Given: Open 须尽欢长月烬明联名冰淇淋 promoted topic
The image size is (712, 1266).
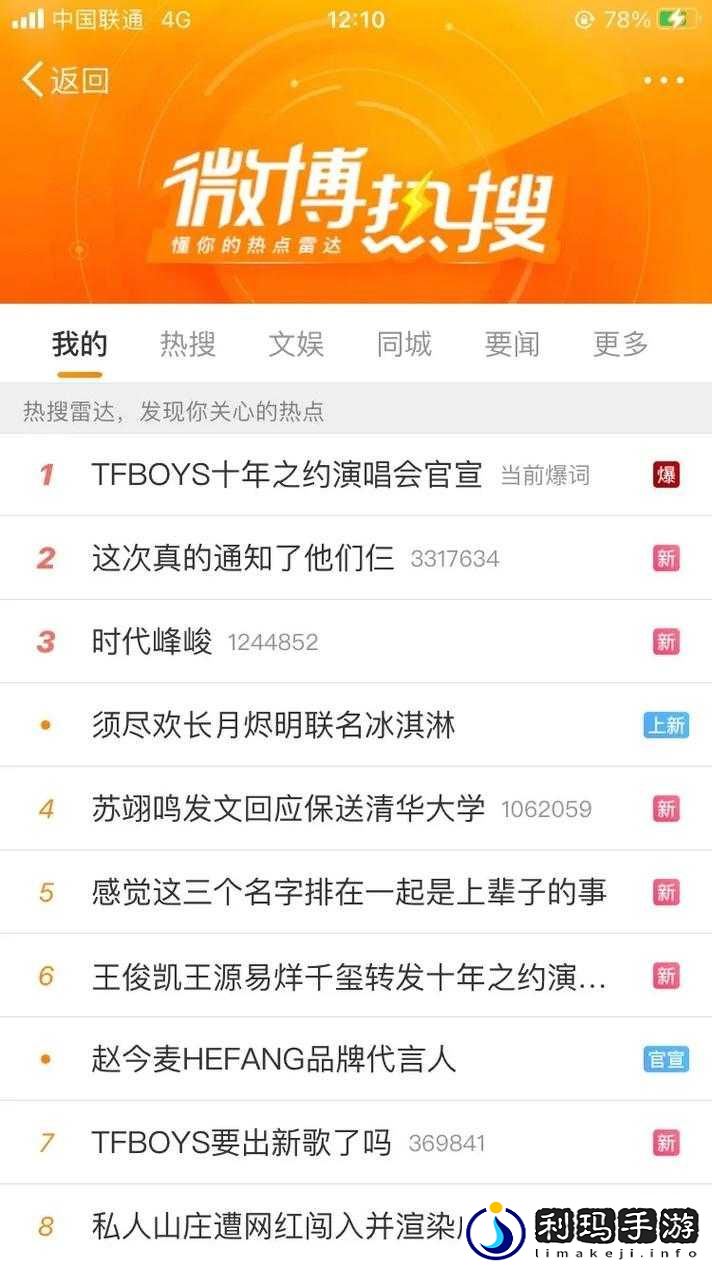Looking at the screenshot, I should click(x=356, y=725).
